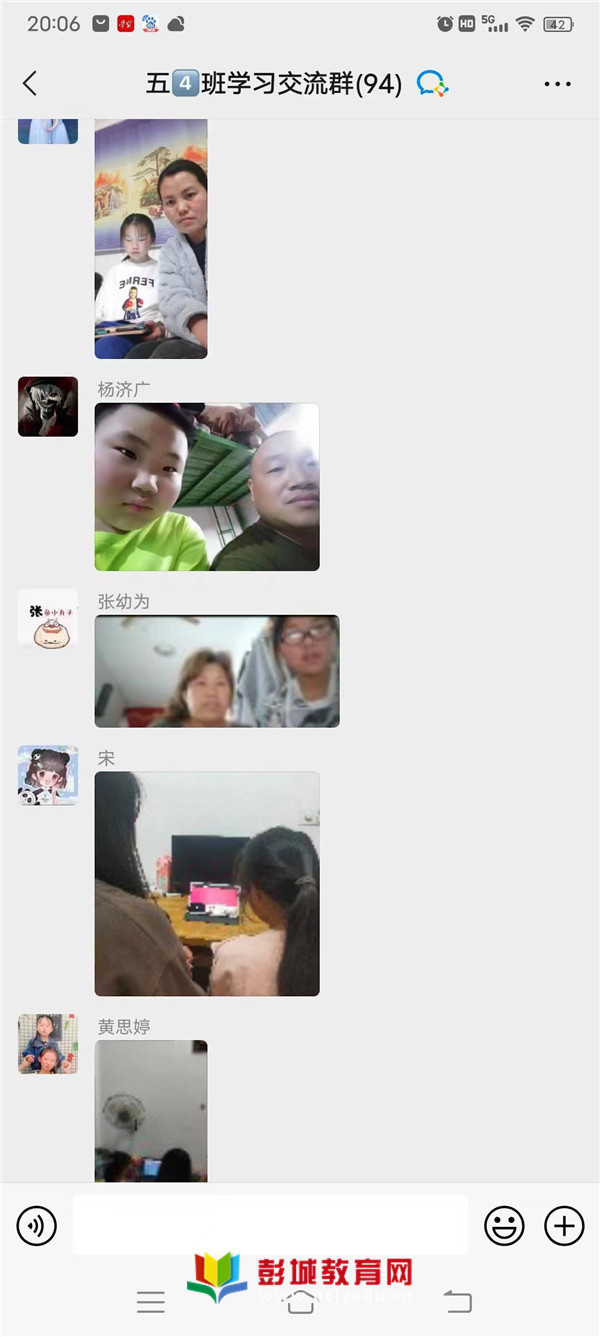Tap the message text field
Viewport: 600px width, 1337px height.
click(270, 1225)
